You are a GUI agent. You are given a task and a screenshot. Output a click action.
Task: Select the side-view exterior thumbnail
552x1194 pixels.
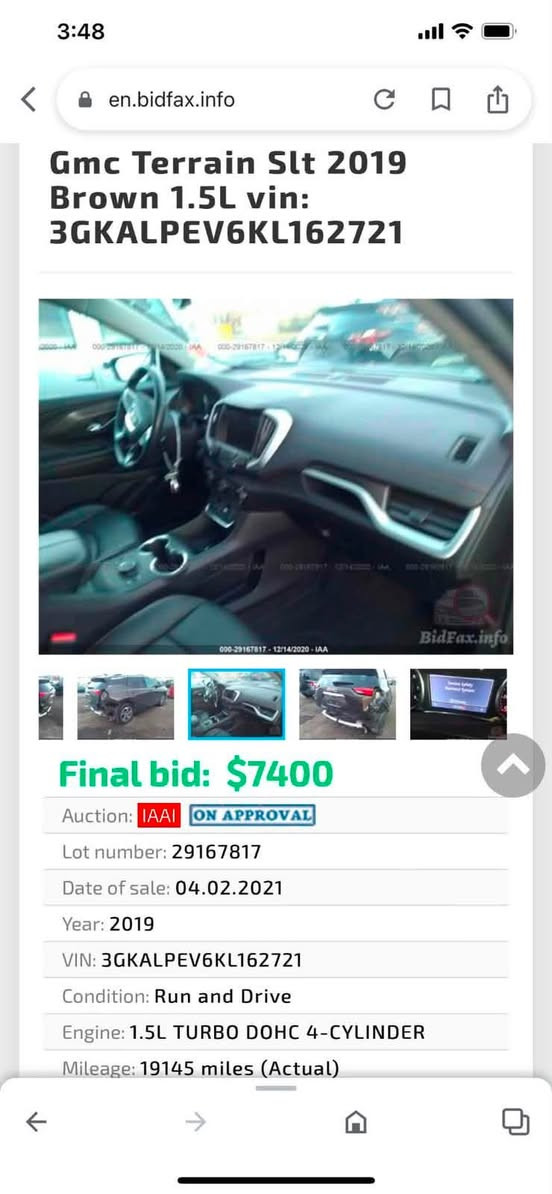coord(126,704)
